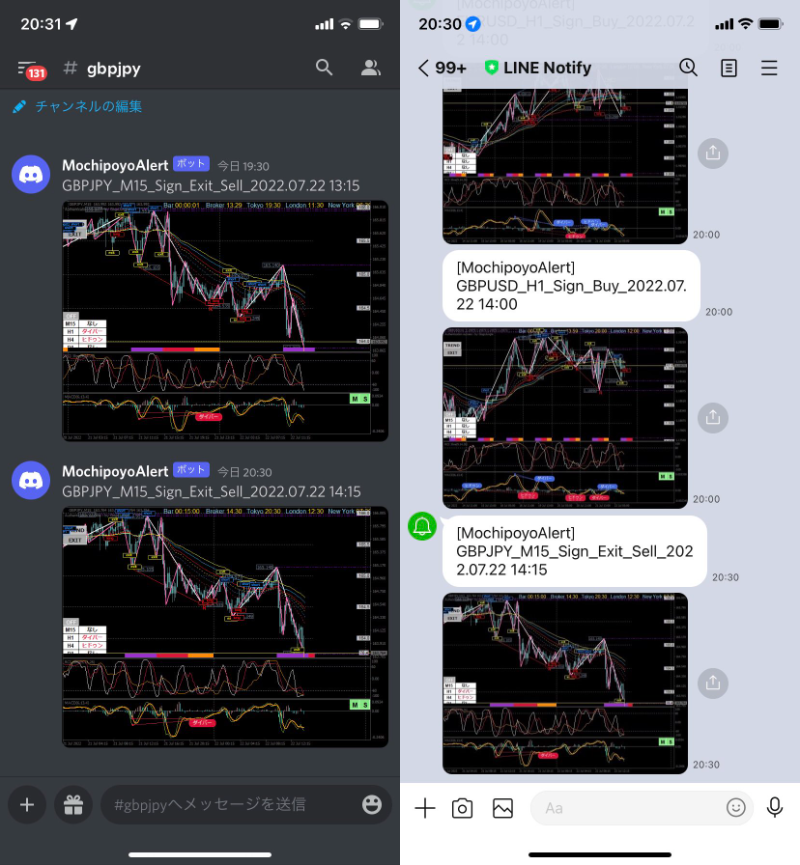Open the LINE Notify chat menu
The image size is (800, 865).
(769, 68)
